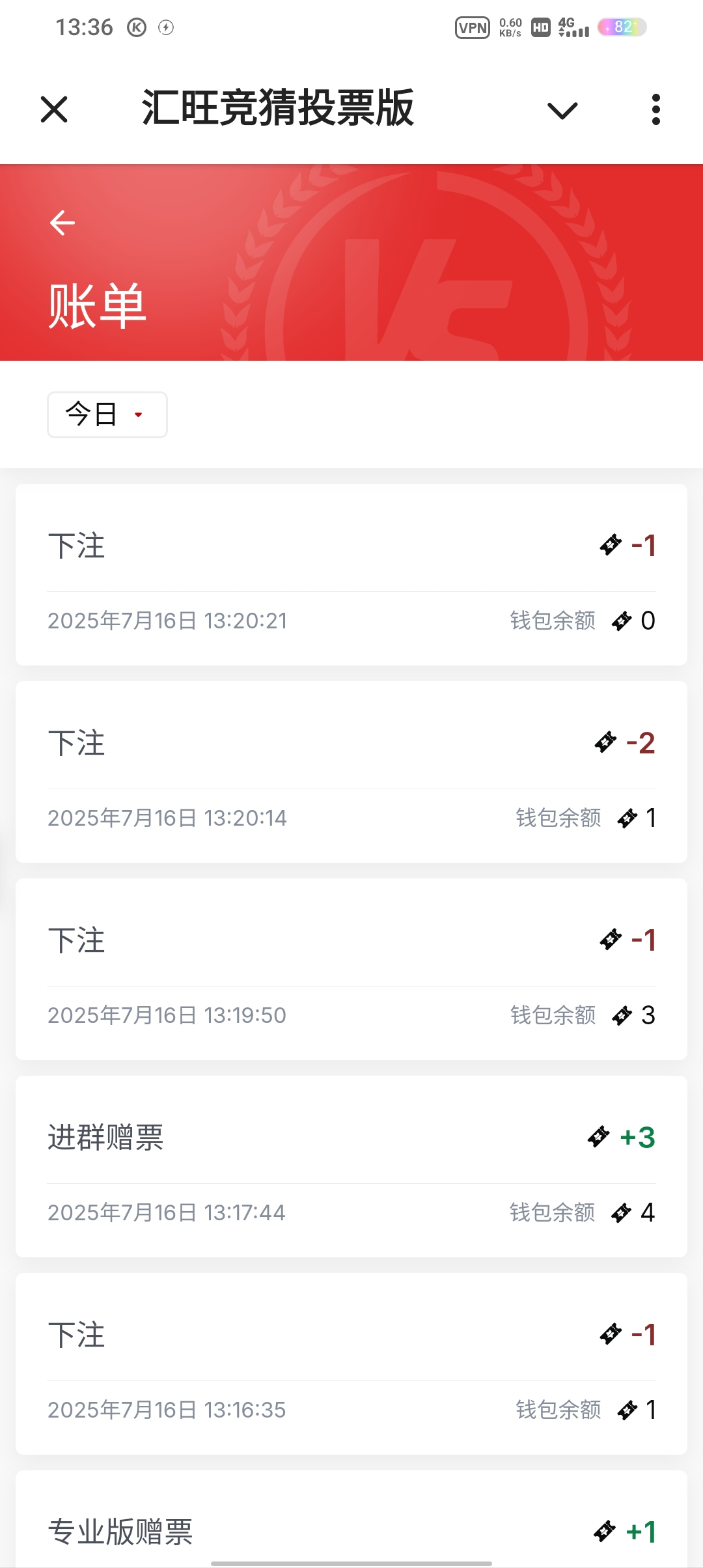
Task: Go back from the 账单 page
Action: 62,223
